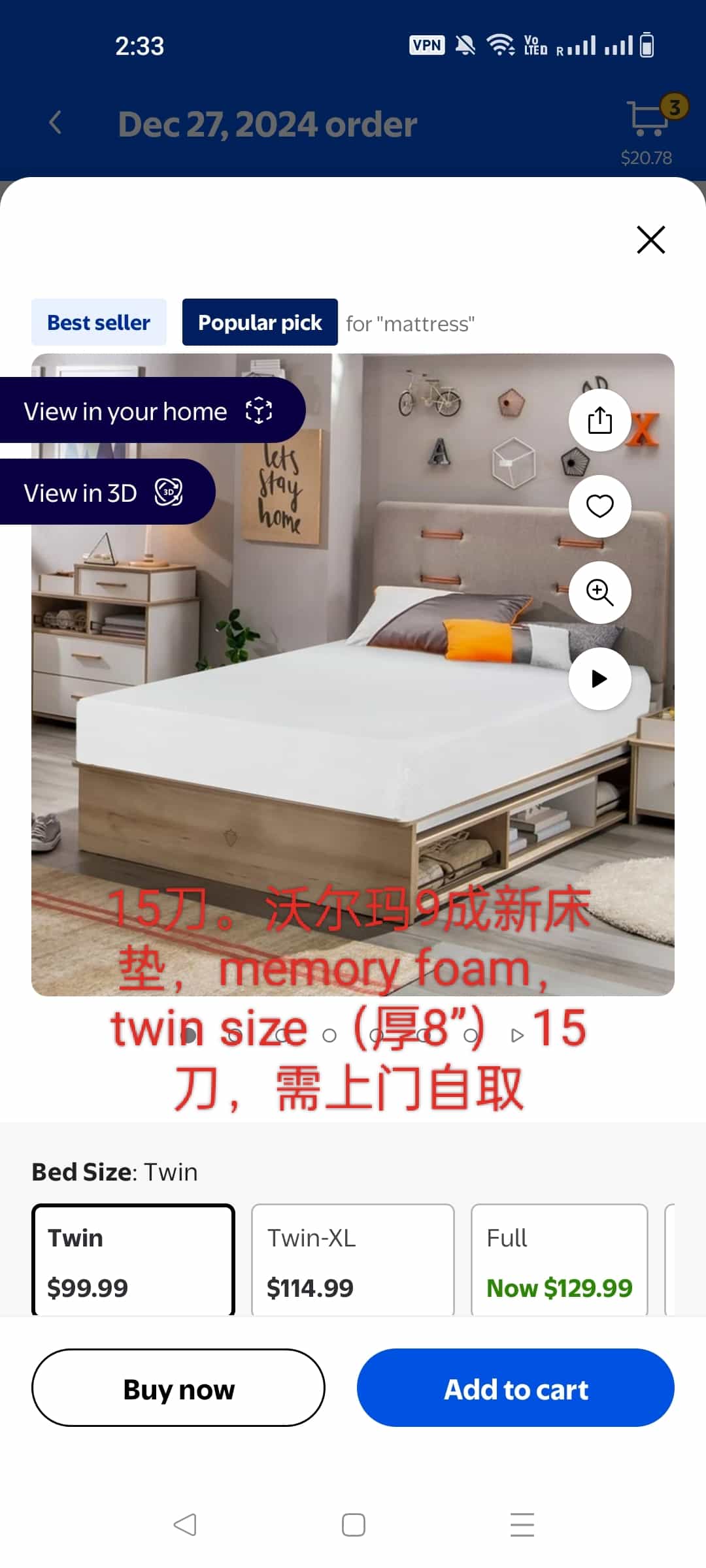Image resolution: width=706 pixels, height=1568 pixels.
Task: Close the product details sheet
Action: click(650, 240)
